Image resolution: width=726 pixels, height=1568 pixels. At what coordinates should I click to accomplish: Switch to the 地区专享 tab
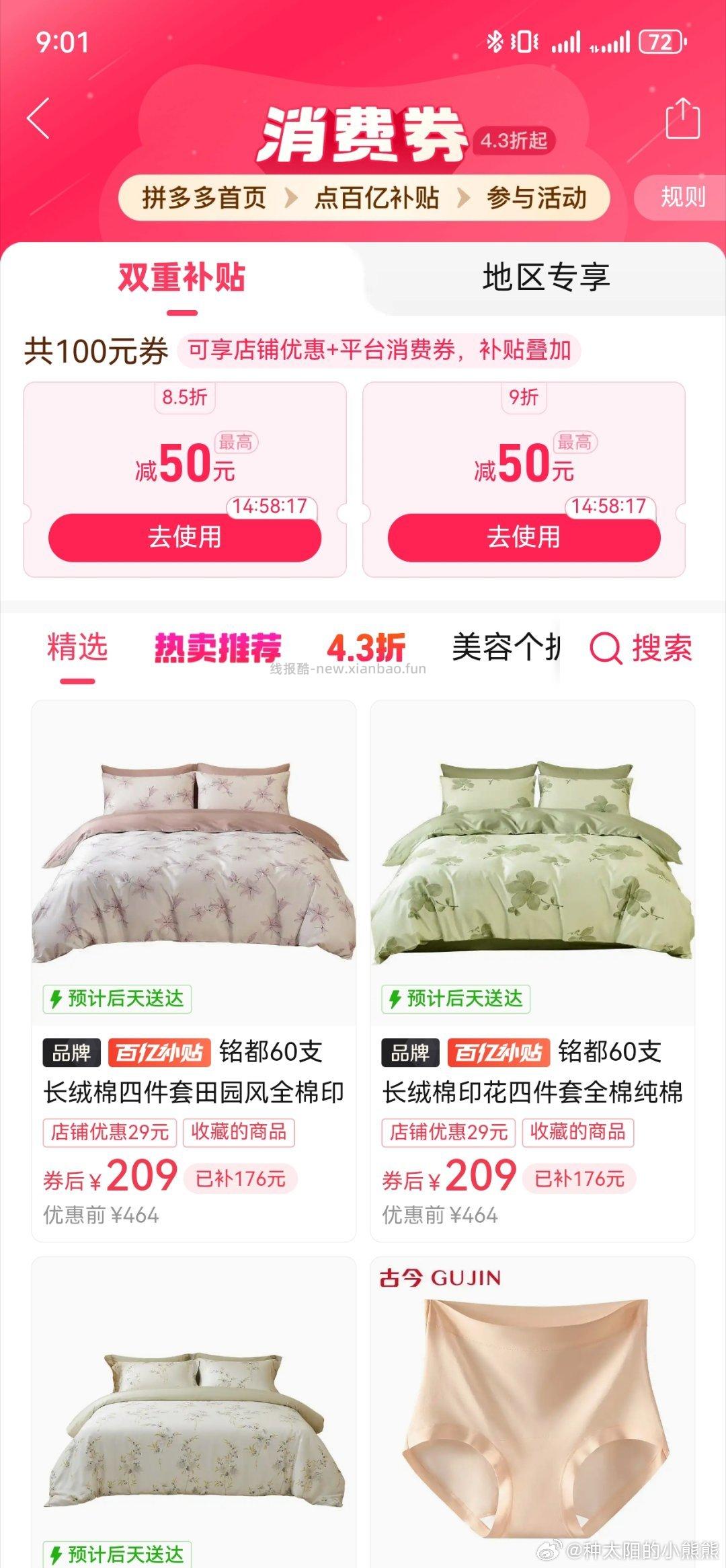(546, 277)
